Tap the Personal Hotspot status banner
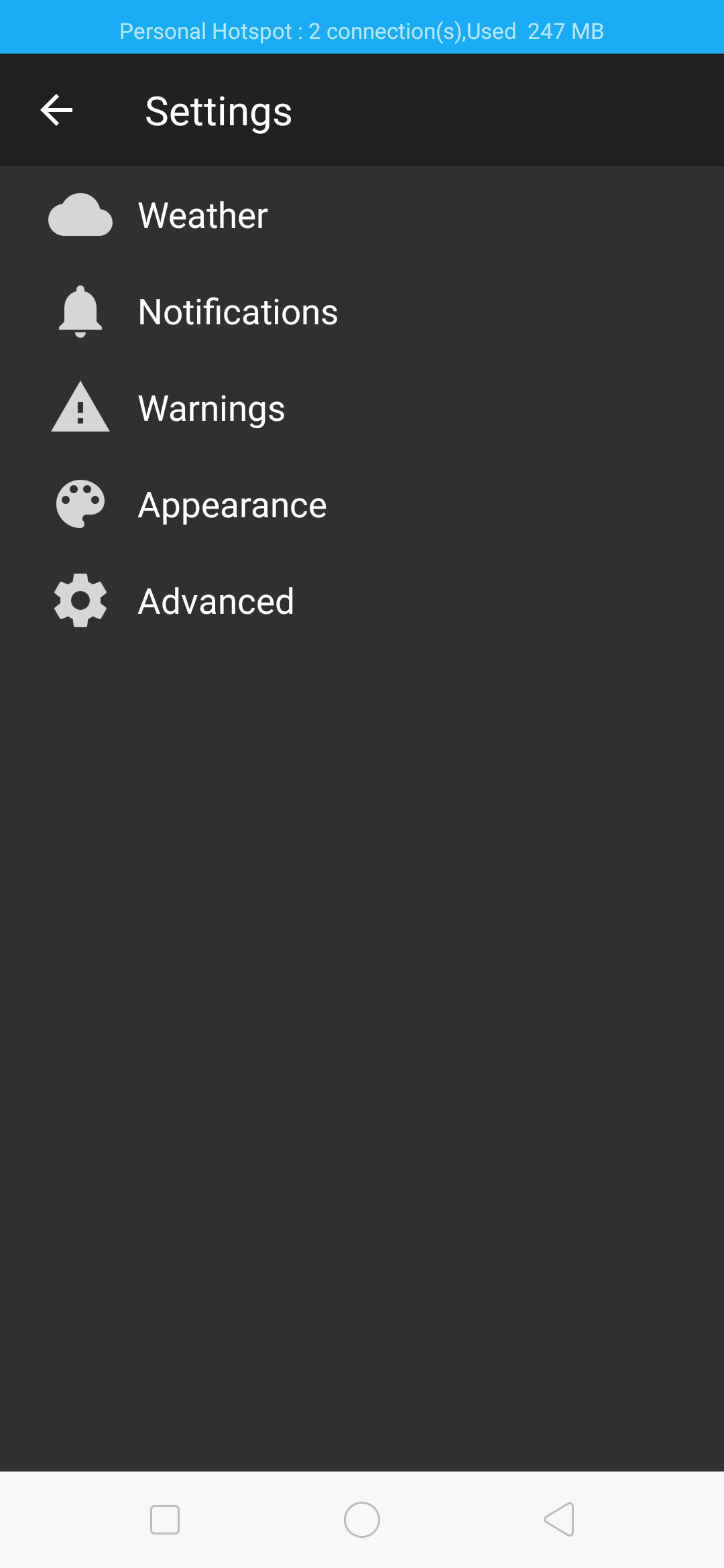The image size is (724, 1568). pyautogui.click(x=362, y=27)
